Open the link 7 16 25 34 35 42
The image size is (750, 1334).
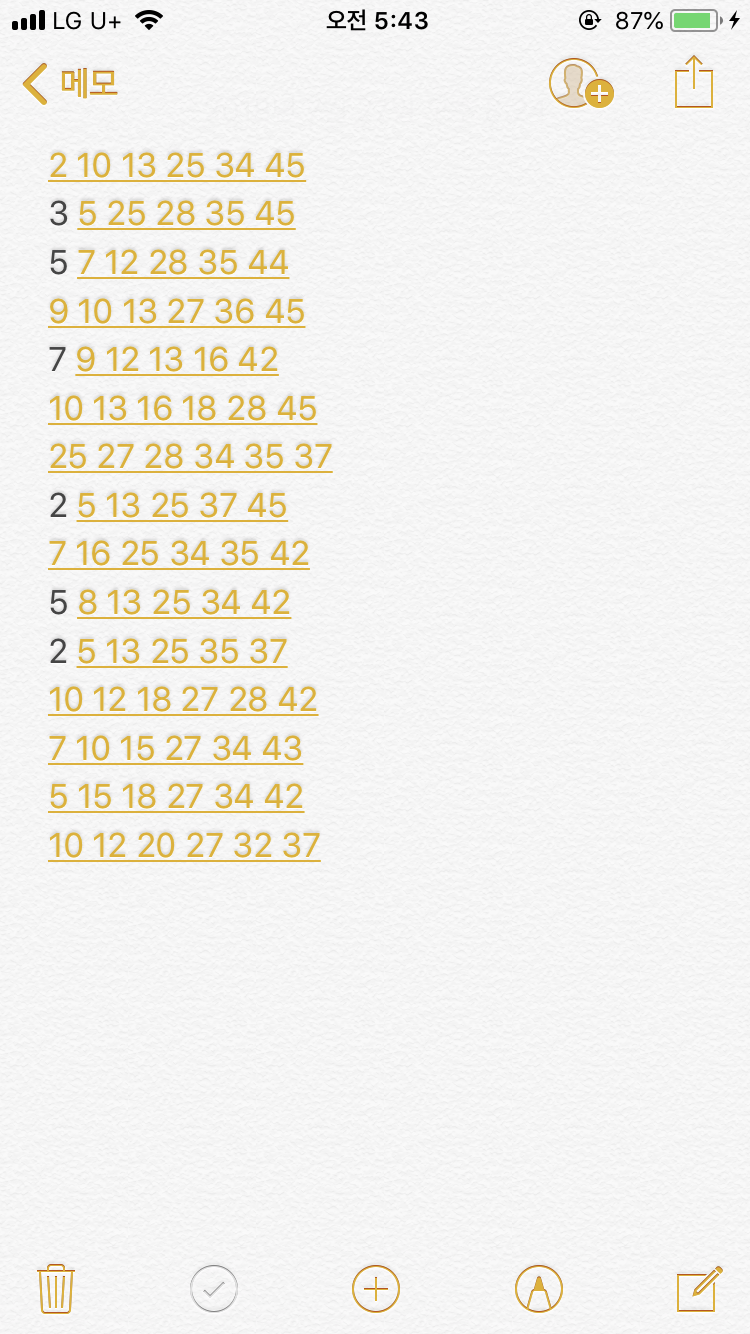click(x=179, y=553)
